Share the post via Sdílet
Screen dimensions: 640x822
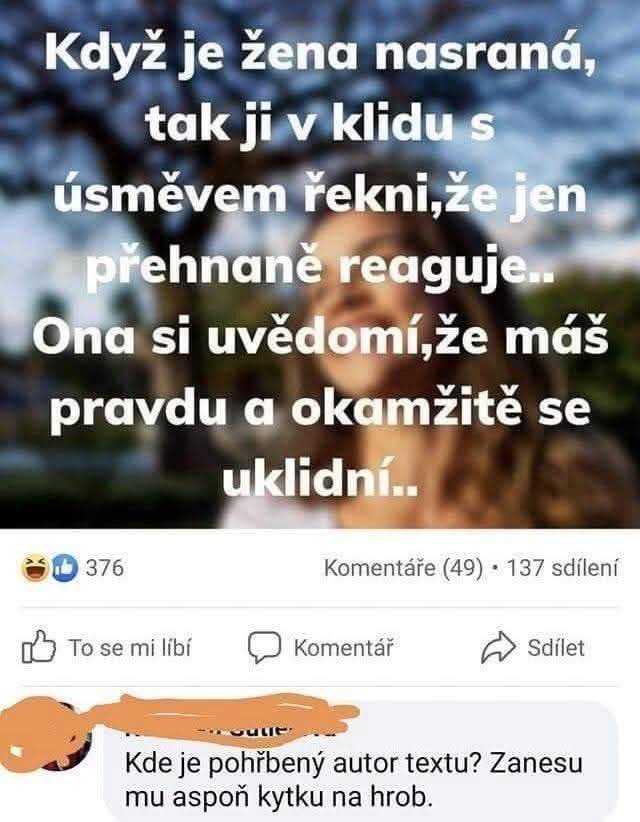534,648
